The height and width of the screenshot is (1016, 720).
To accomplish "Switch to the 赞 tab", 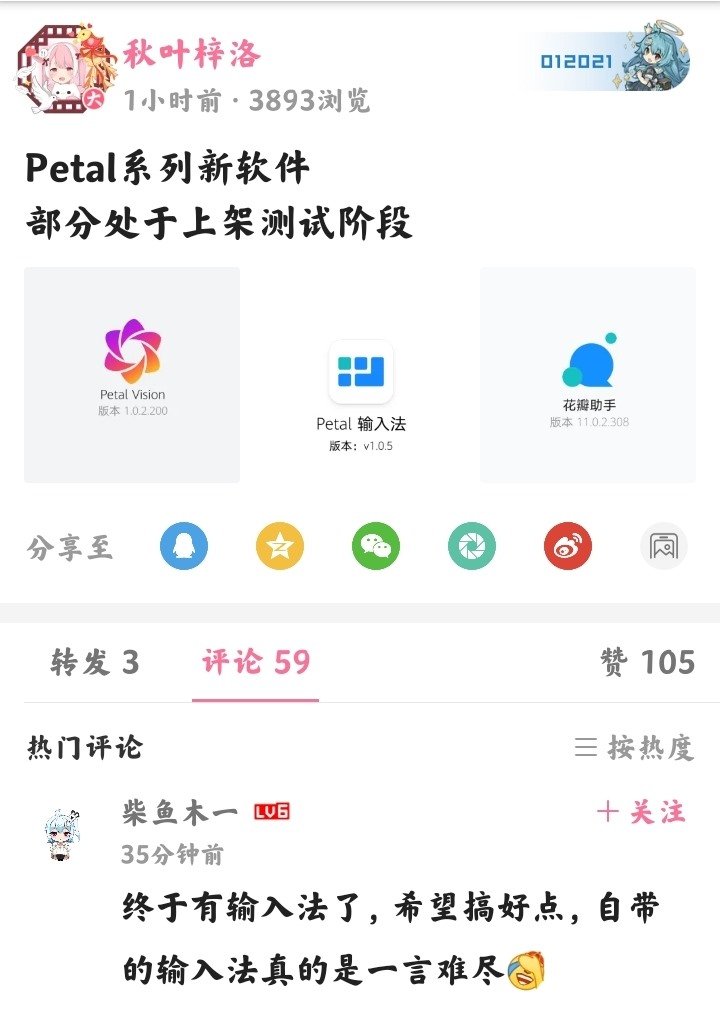I will point(643,662).
